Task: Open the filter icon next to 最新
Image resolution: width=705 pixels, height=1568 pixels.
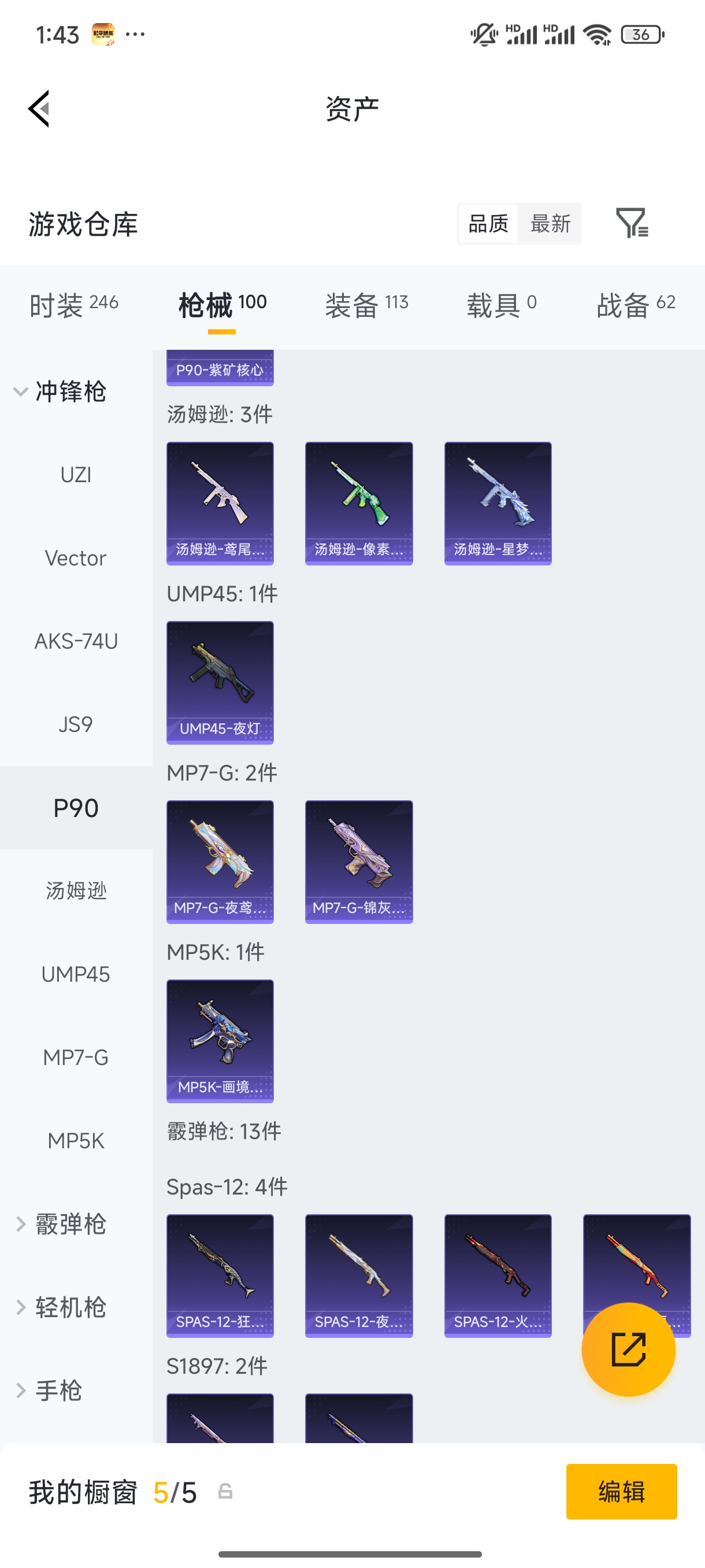Action: [x=632, y=223]
